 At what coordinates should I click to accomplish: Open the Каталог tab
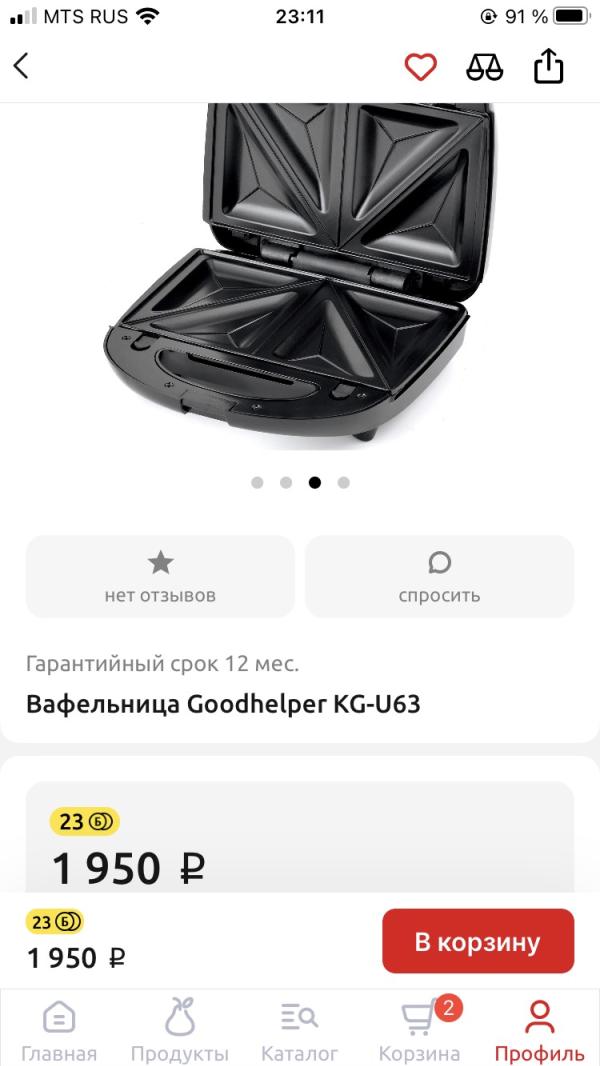299,1030
